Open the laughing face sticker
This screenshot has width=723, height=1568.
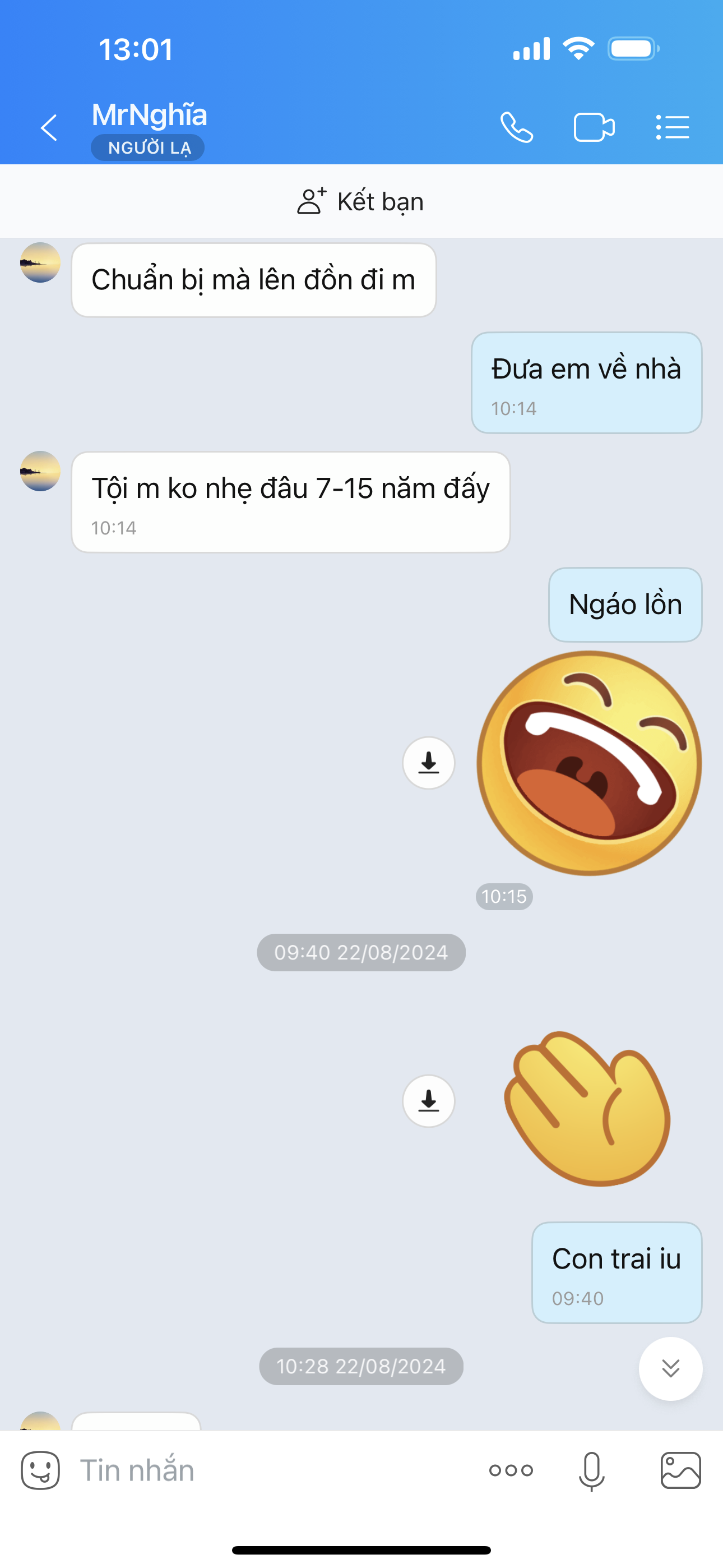coord(588,763)
